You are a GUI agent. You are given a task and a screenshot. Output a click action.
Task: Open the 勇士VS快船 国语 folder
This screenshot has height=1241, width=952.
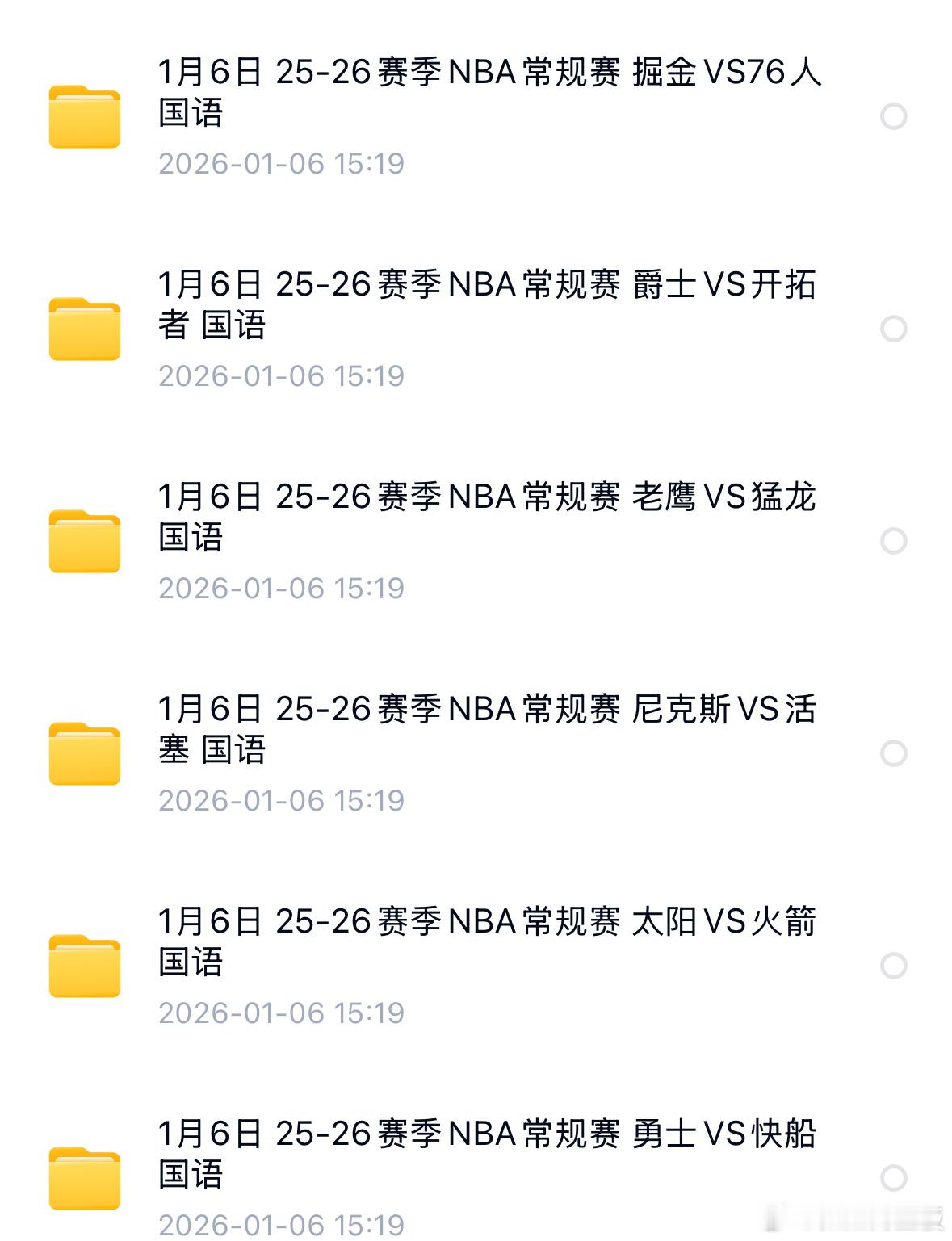tap(484, 1155)
